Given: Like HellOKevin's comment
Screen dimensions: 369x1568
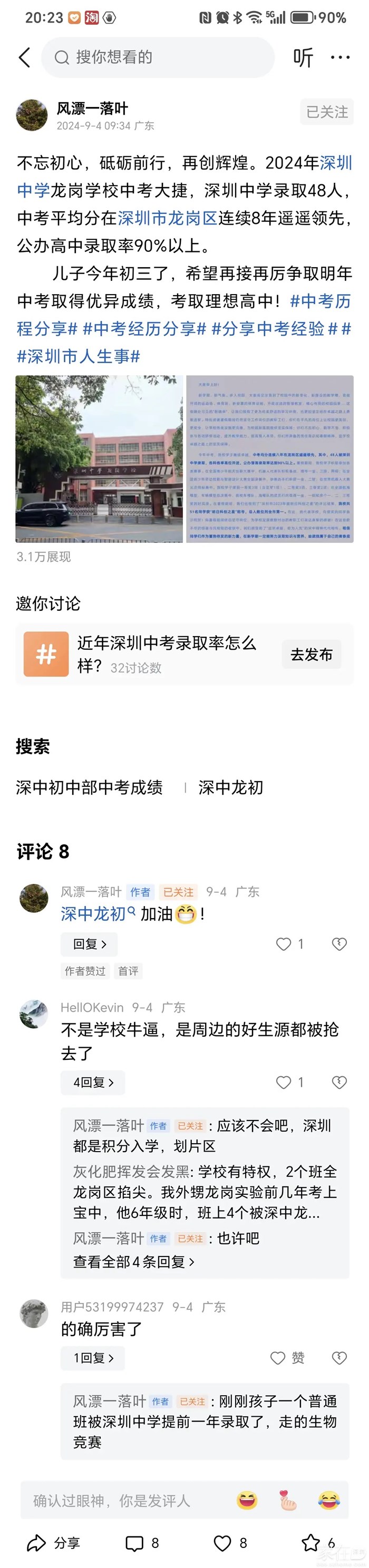Looking at the screenshot, I should 284,1082.
